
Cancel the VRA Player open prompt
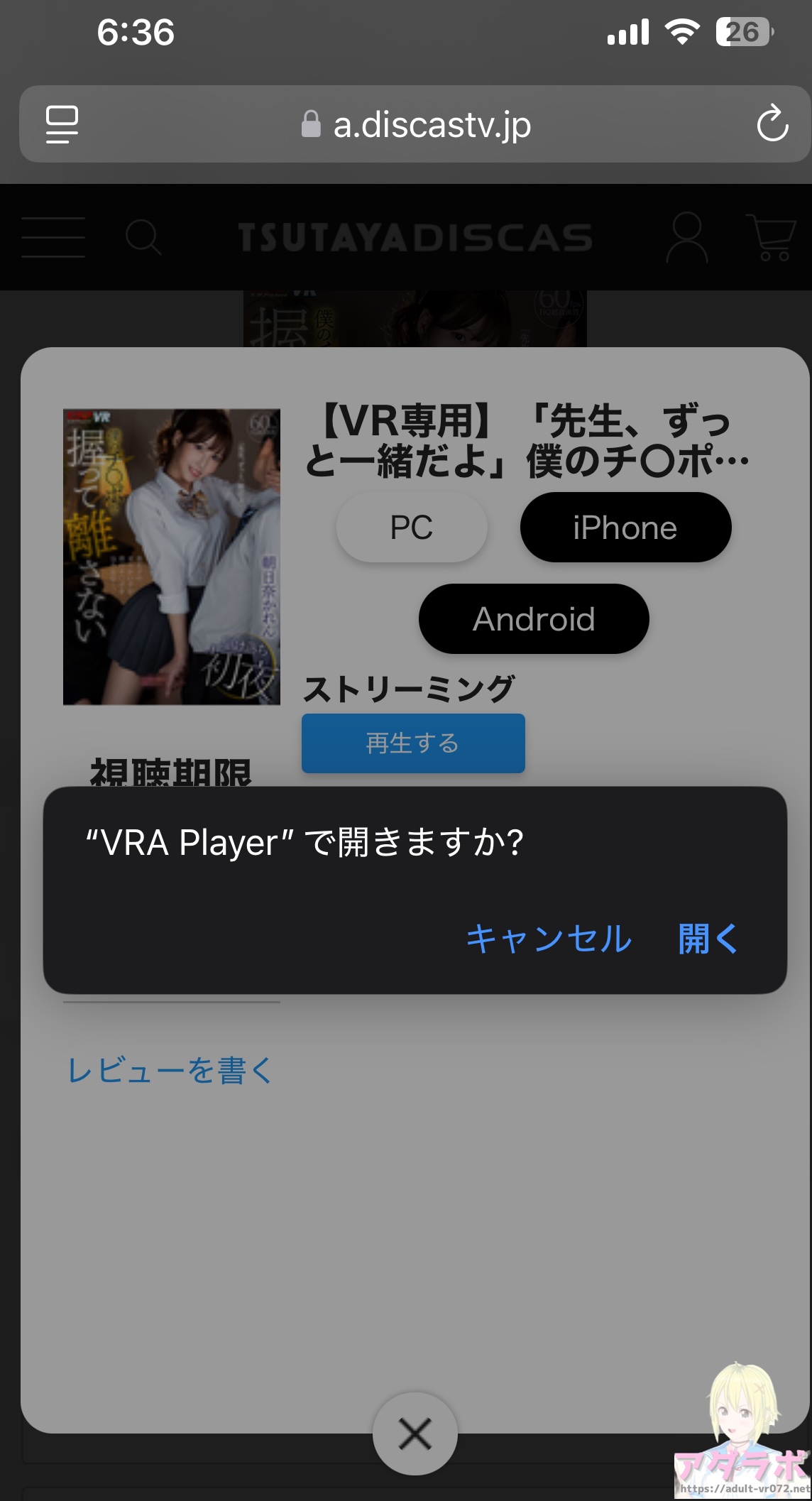coord(548,939)
